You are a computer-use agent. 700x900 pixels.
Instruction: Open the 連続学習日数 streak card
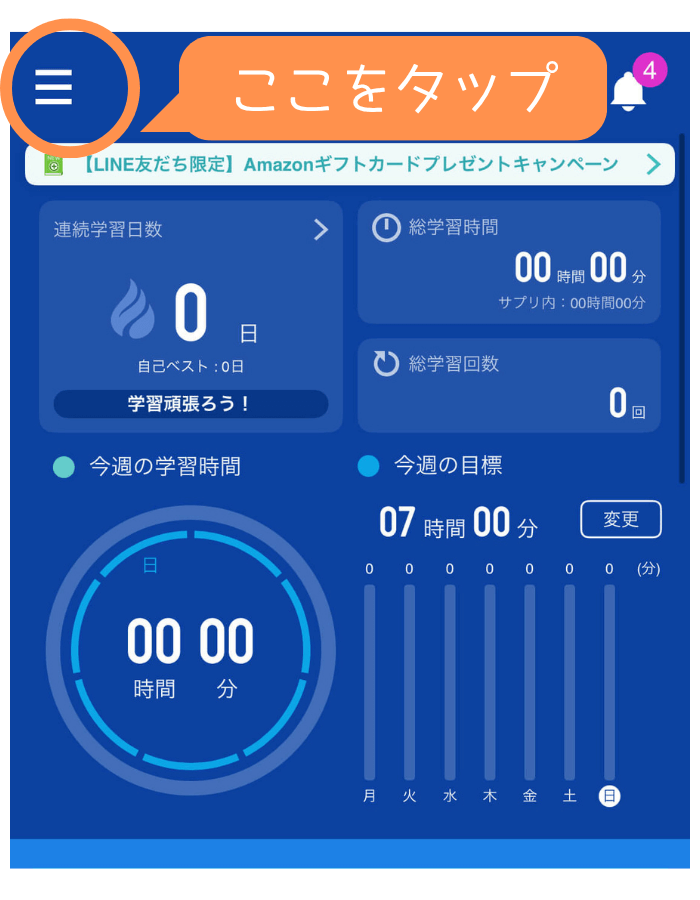point(190,315)
